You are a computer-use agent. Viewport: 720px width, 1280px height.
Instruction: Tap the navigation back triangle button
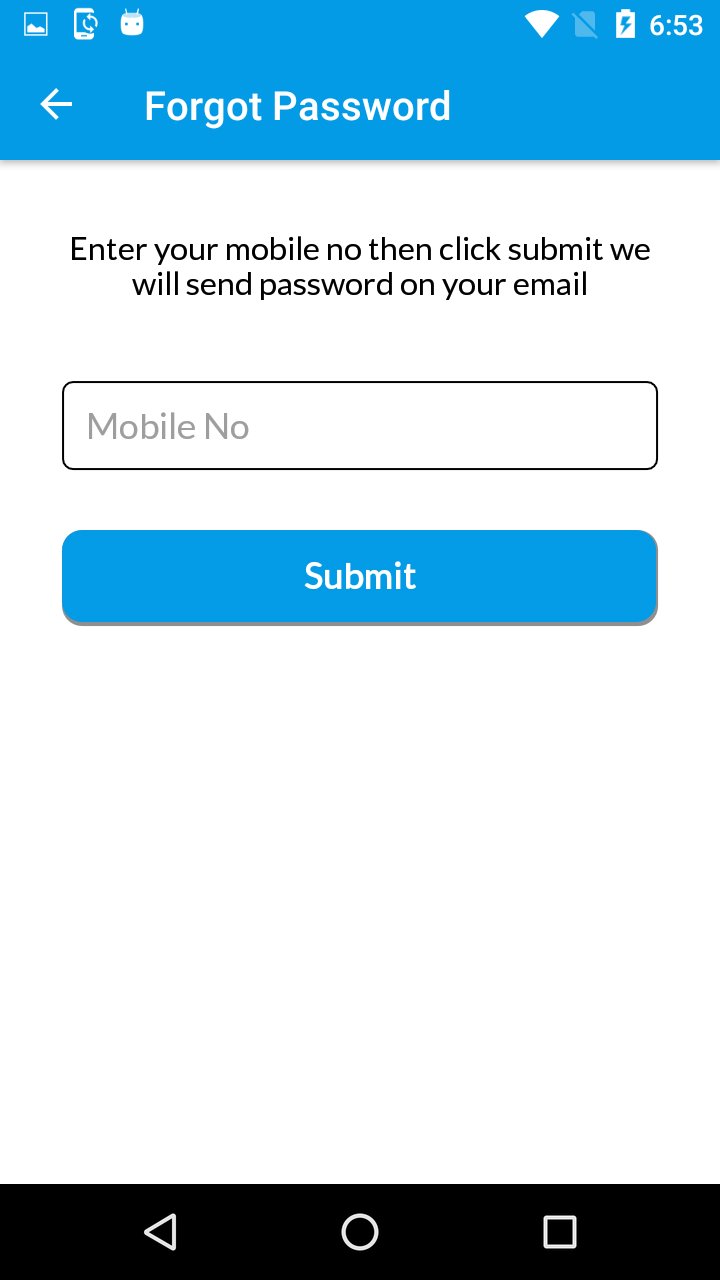tap(161, 1231)
